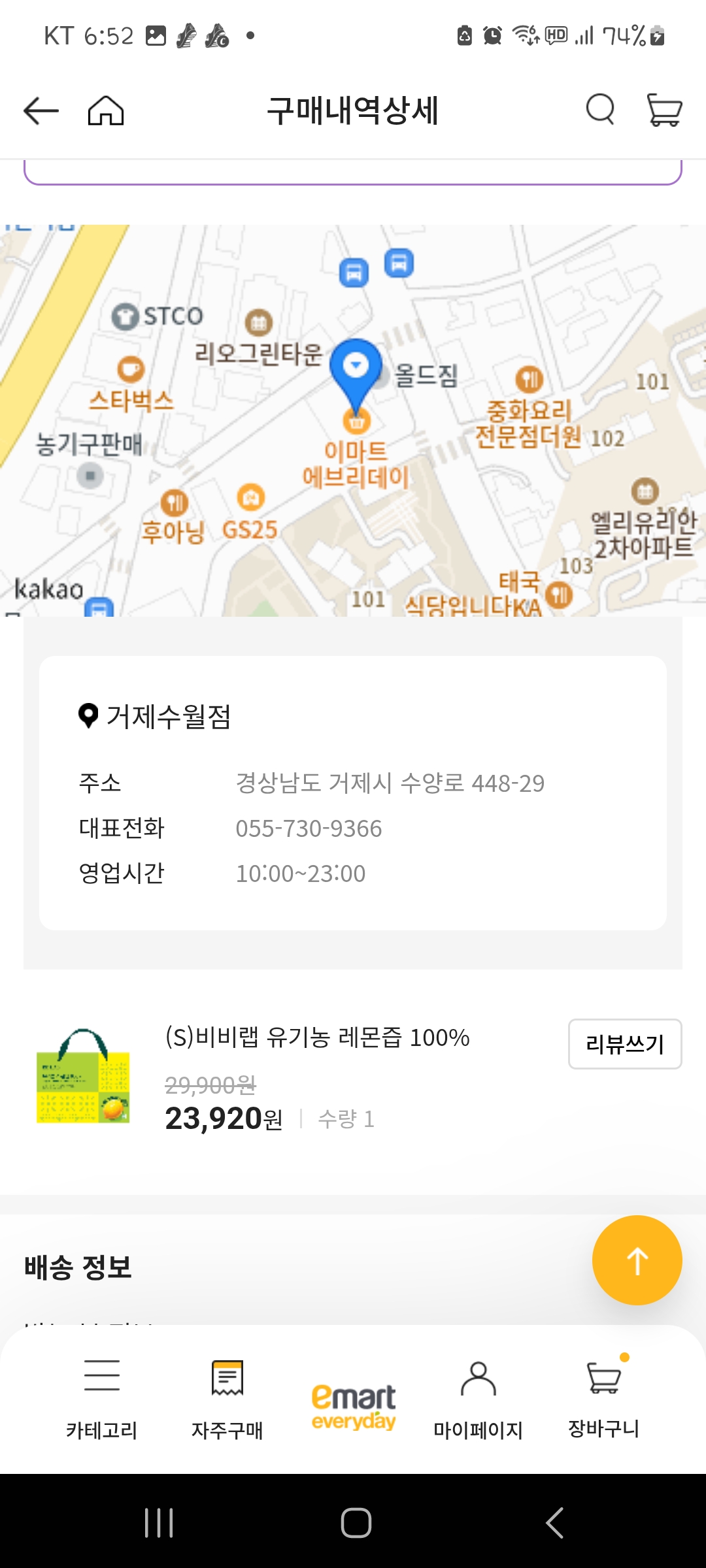Call the store number 055-730-9366
This screenshot has height=1568, width=706.
tap(309, 828)
